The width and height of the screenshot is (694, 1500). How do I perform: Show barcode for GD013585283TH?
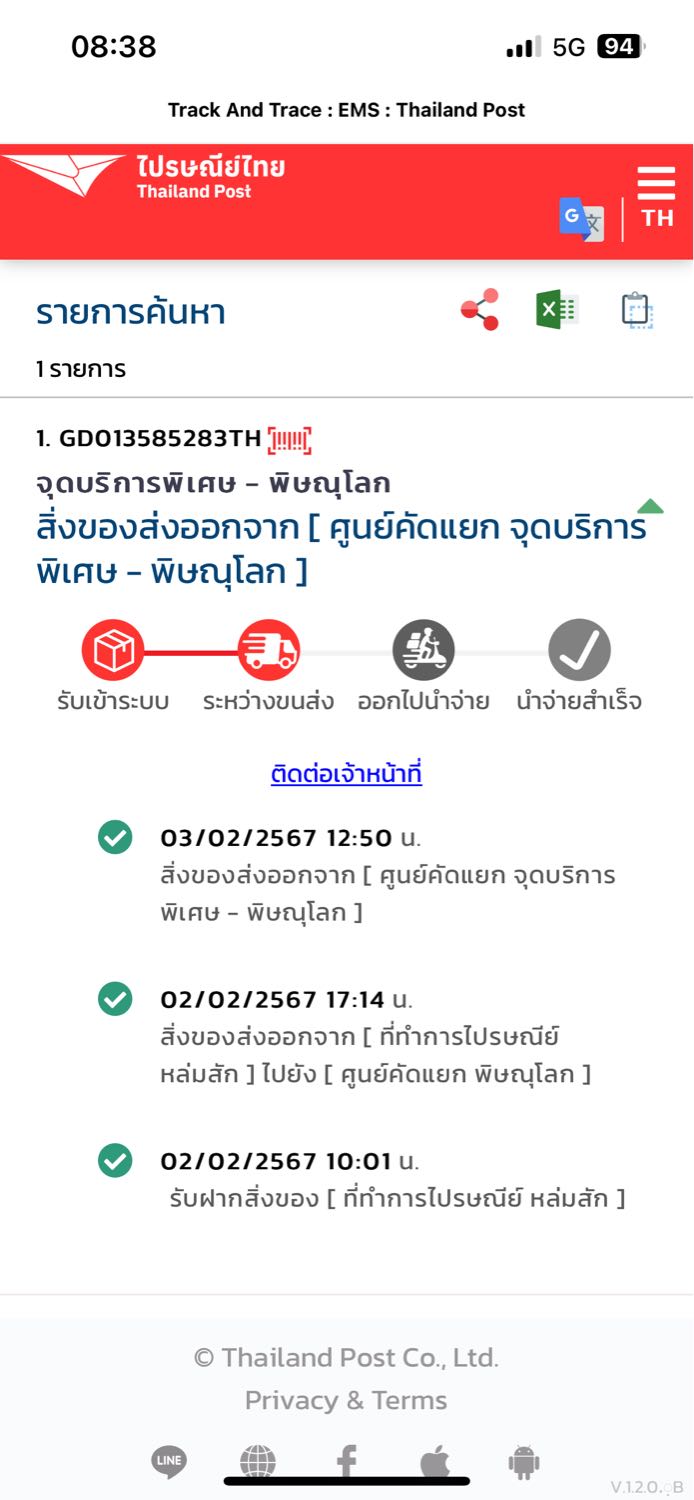(x=290, y=439)
